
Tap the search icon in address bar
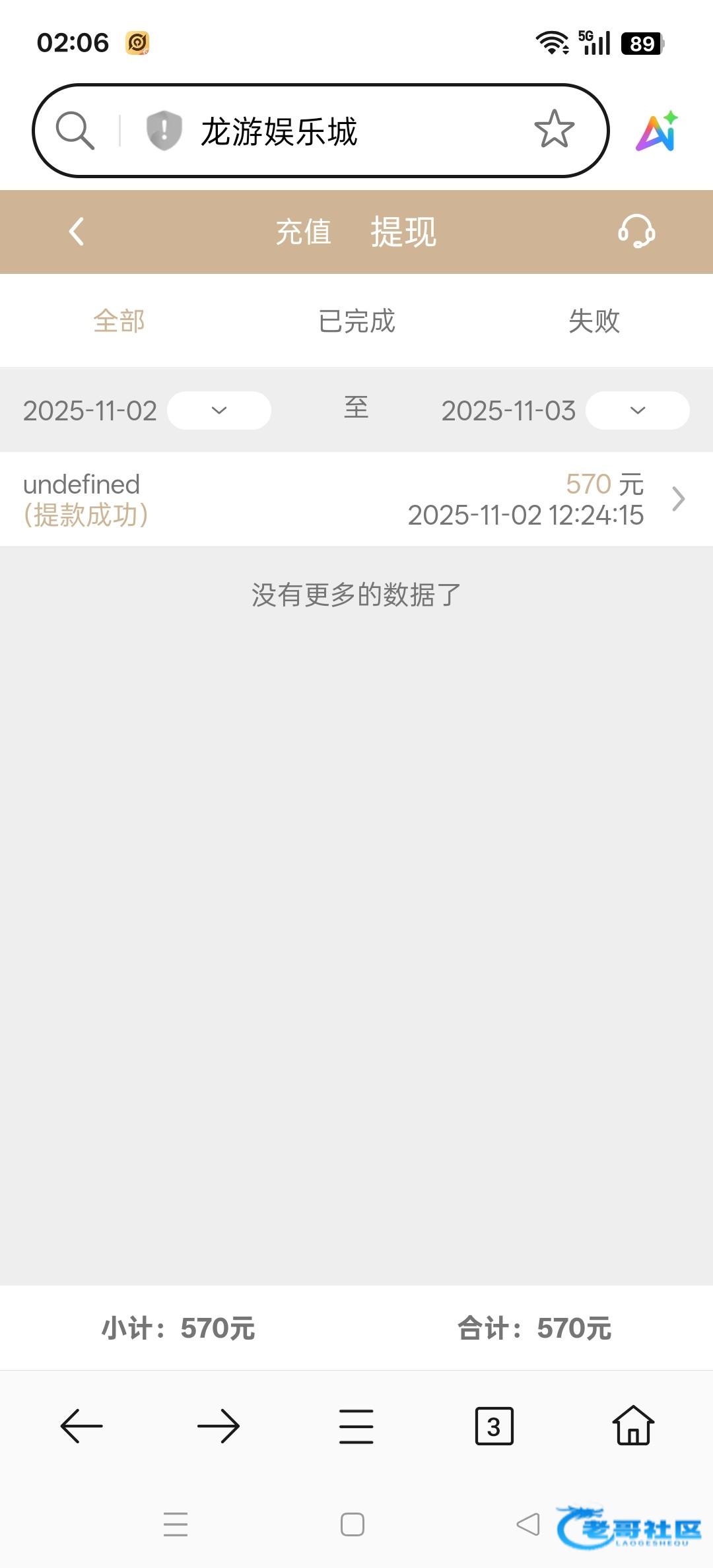coord(75,130)
